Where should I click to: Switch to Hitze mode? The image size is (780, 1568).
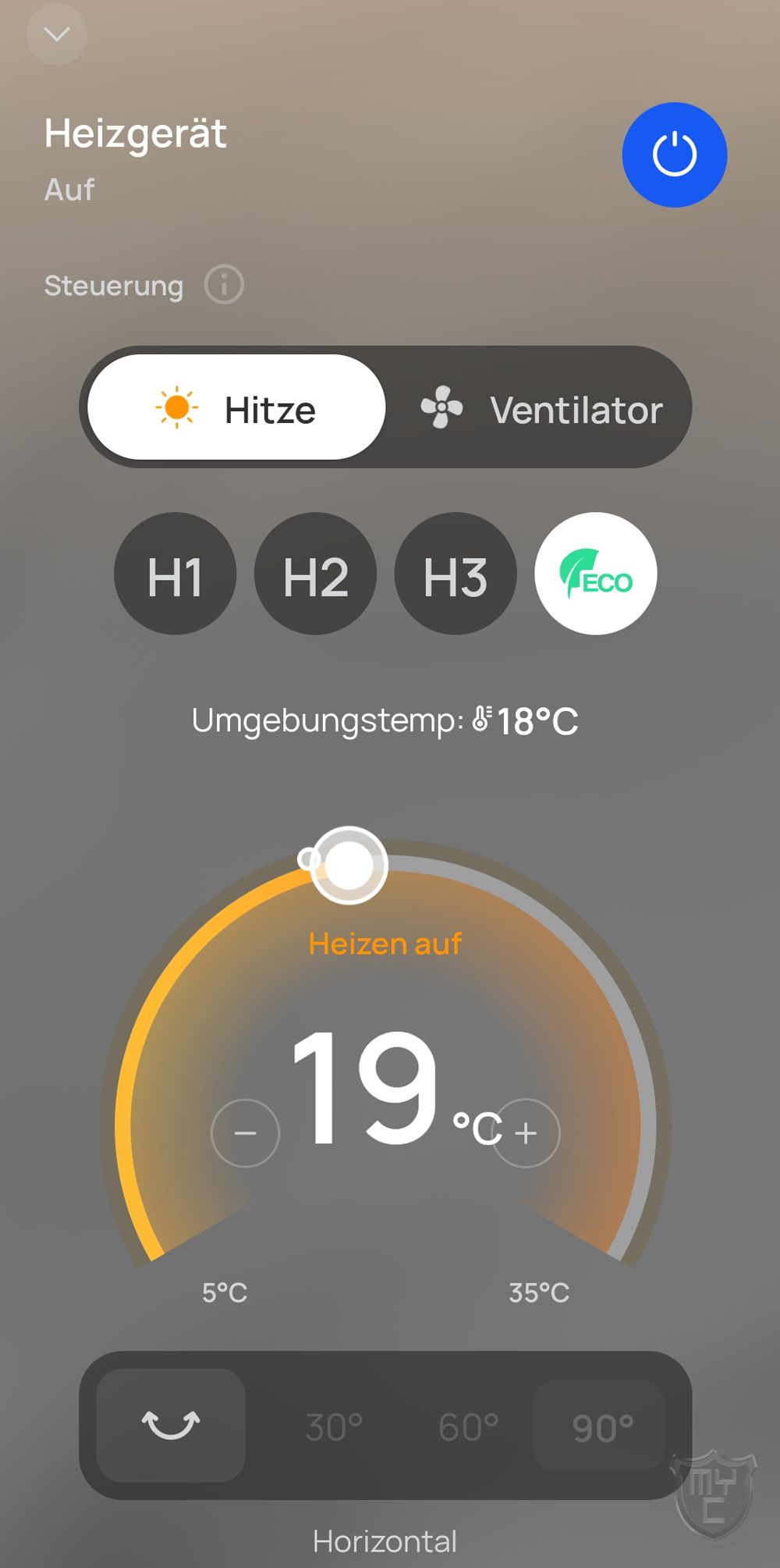point(236,407)
